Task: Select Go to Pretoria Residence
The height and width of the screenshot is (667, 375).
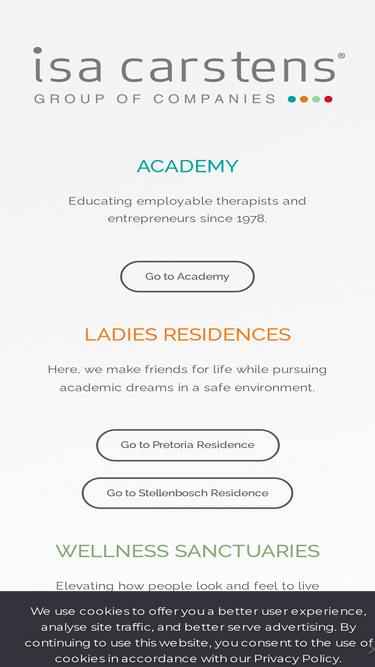Action: (x=188, y=445)
